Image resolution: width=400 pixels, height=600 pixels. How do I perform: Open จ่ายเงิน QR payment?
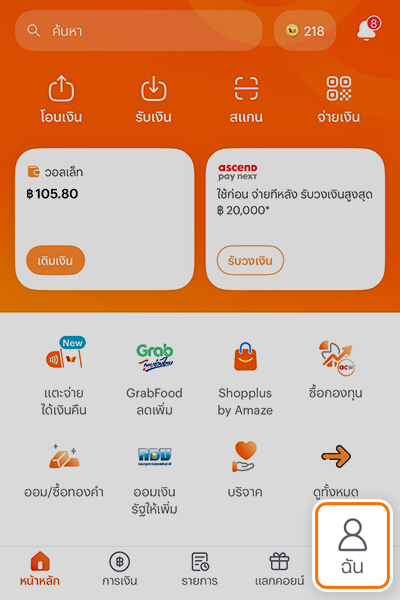(x=338, y=99)
